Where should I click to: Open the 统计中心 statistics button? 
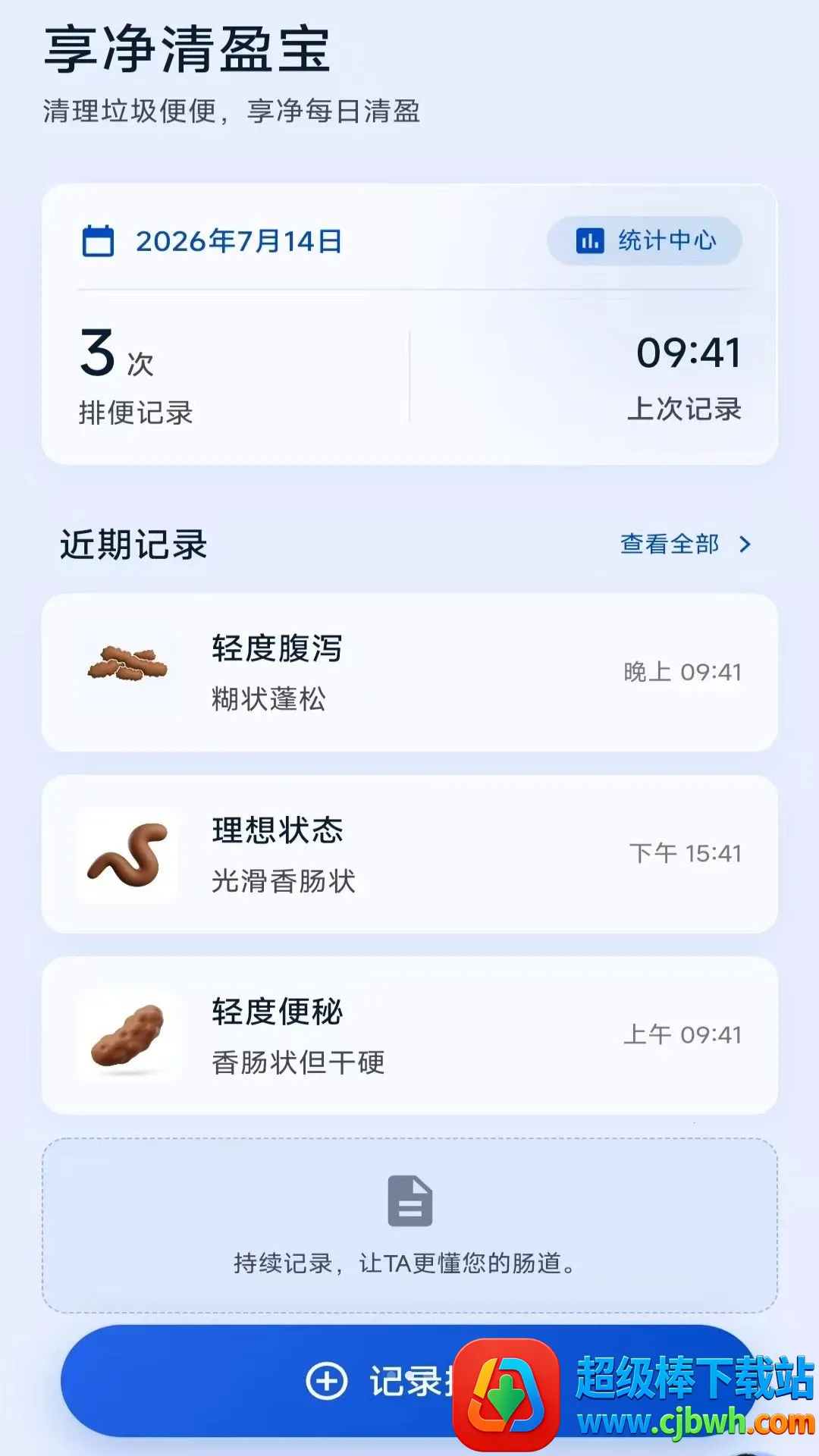click(x=644, y=240)
